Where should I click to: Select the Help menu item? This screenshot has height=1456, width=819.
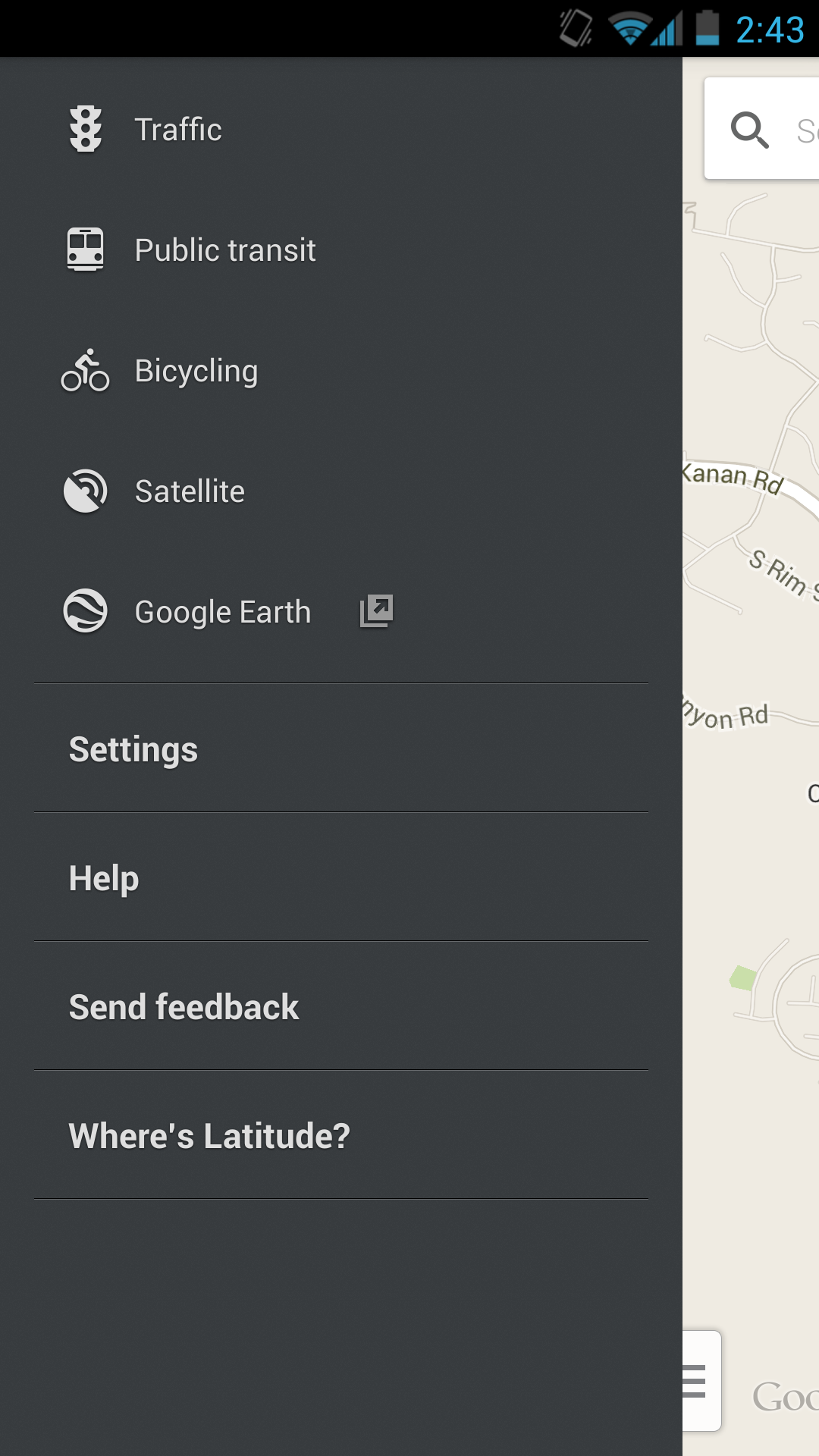(103, 877)
